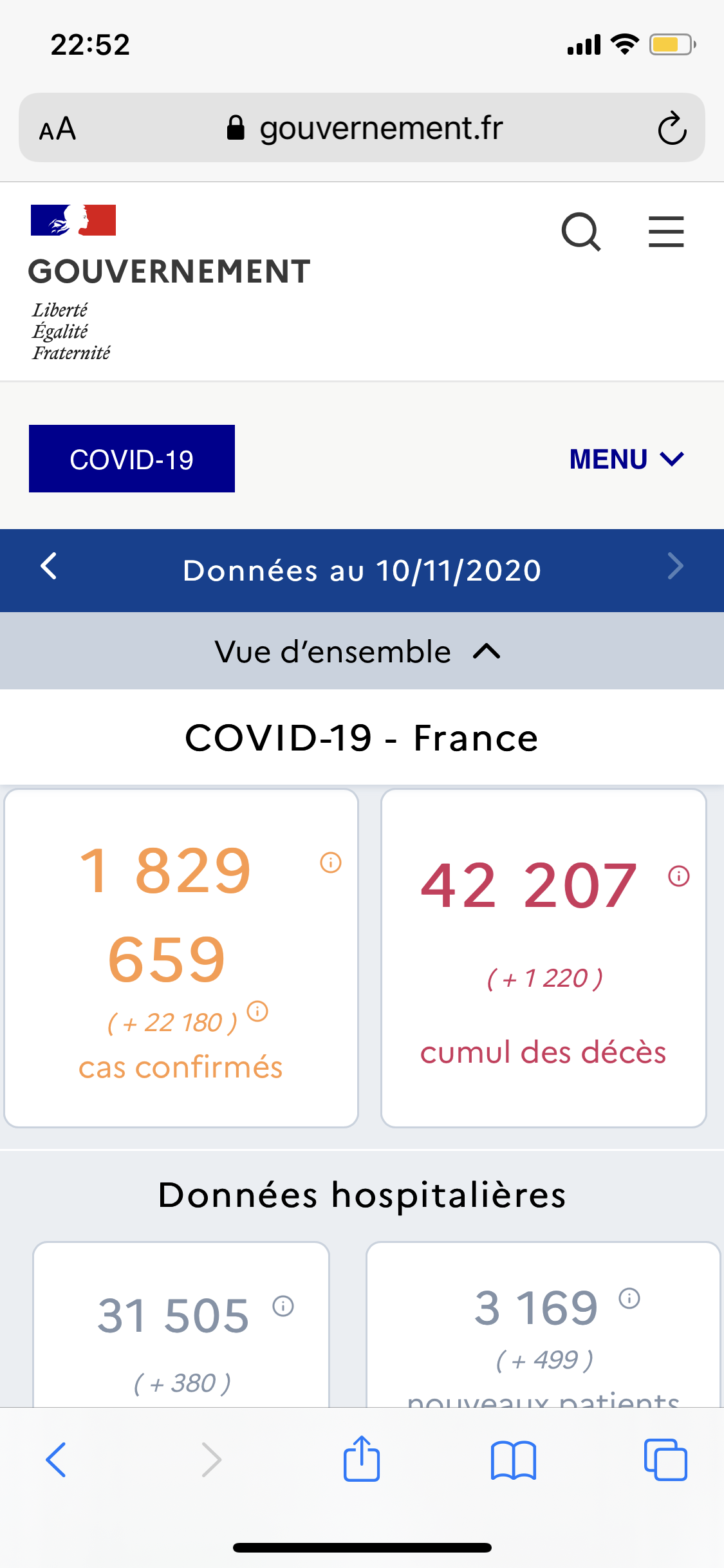724x1568 pixels.
Task: Open the site search magnifier
Action: (581, 232)
